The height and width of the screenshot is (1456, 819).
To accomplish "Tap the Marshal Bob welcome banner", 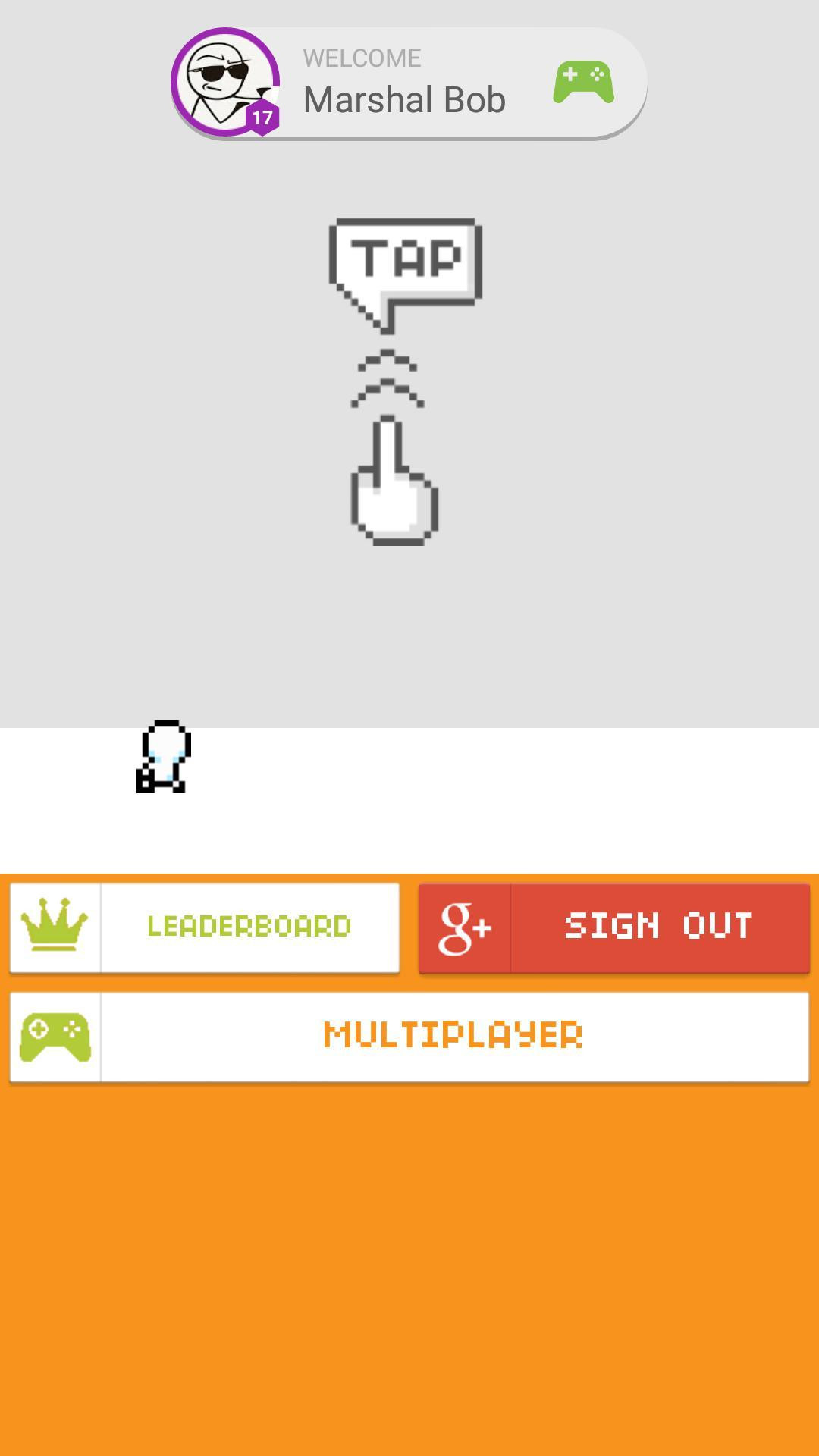I will pyautogui.click(x=409, y=83).
